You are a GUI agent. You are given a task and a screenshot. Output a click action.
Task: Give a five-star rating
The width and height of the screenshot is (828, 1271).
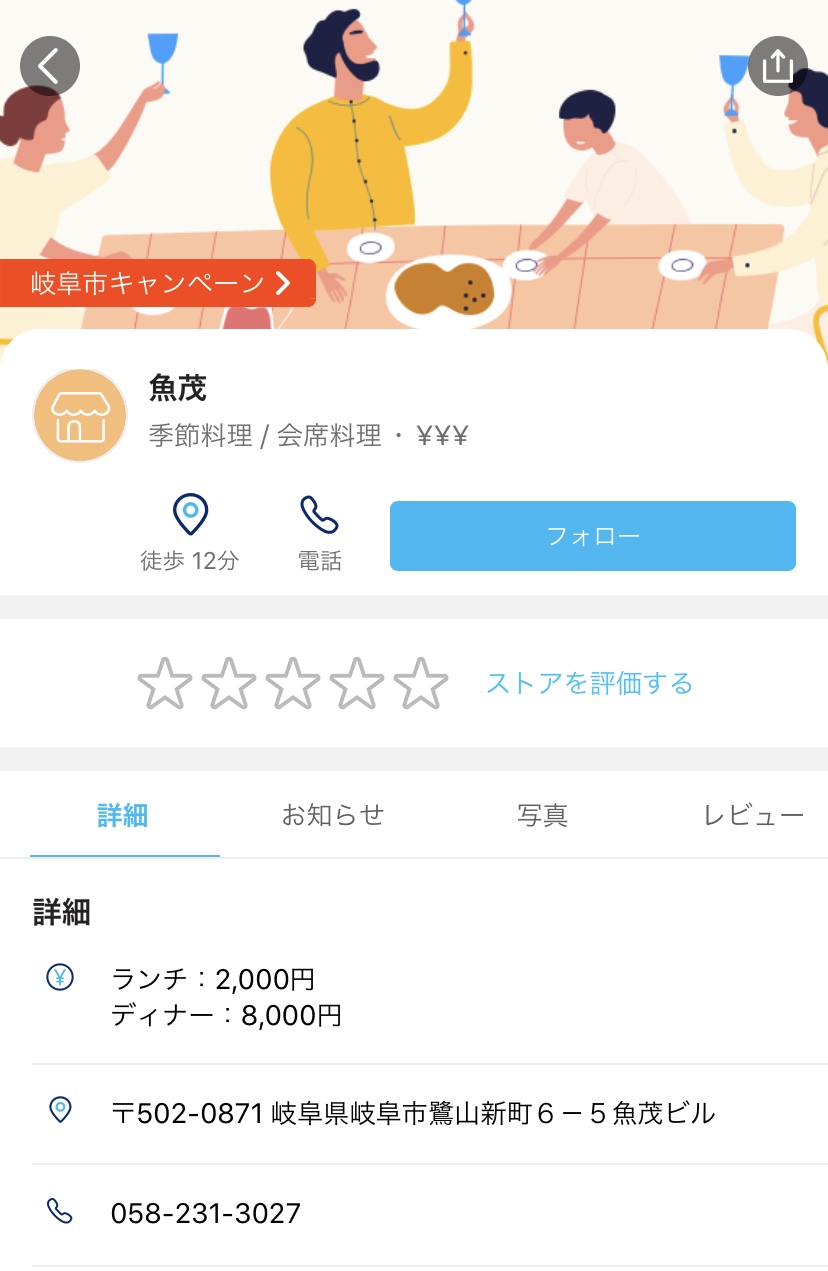[x=421, y=683]
